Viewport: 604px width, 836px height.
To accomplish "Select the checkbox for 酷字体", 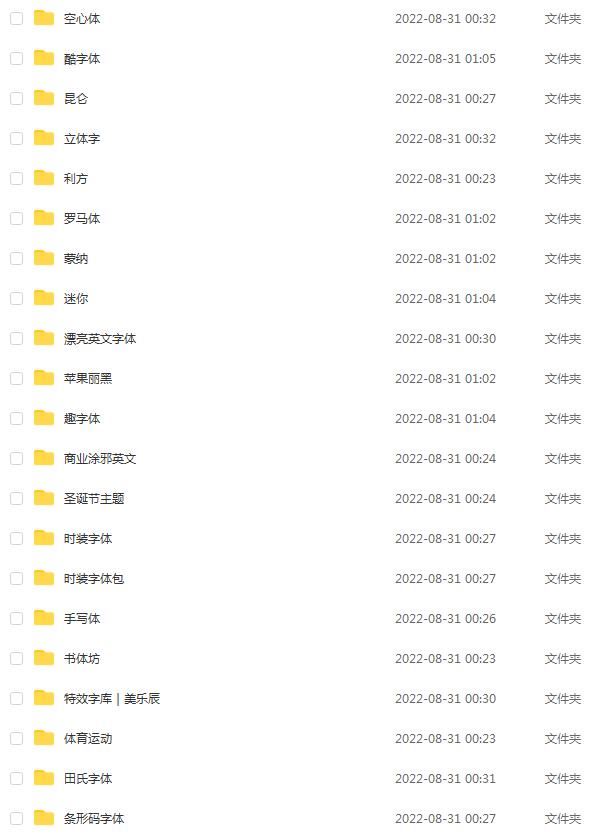I will (x=16, y=59).
